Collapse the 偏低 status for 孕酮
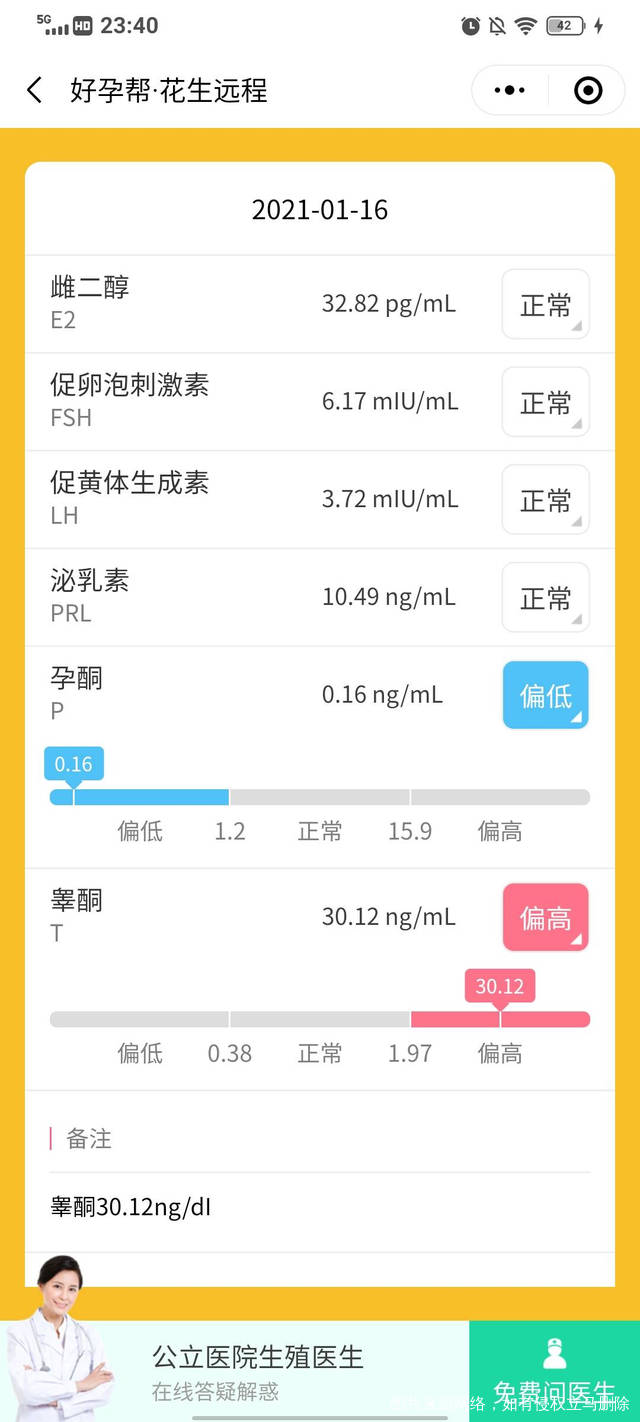 tap(545, 695)
